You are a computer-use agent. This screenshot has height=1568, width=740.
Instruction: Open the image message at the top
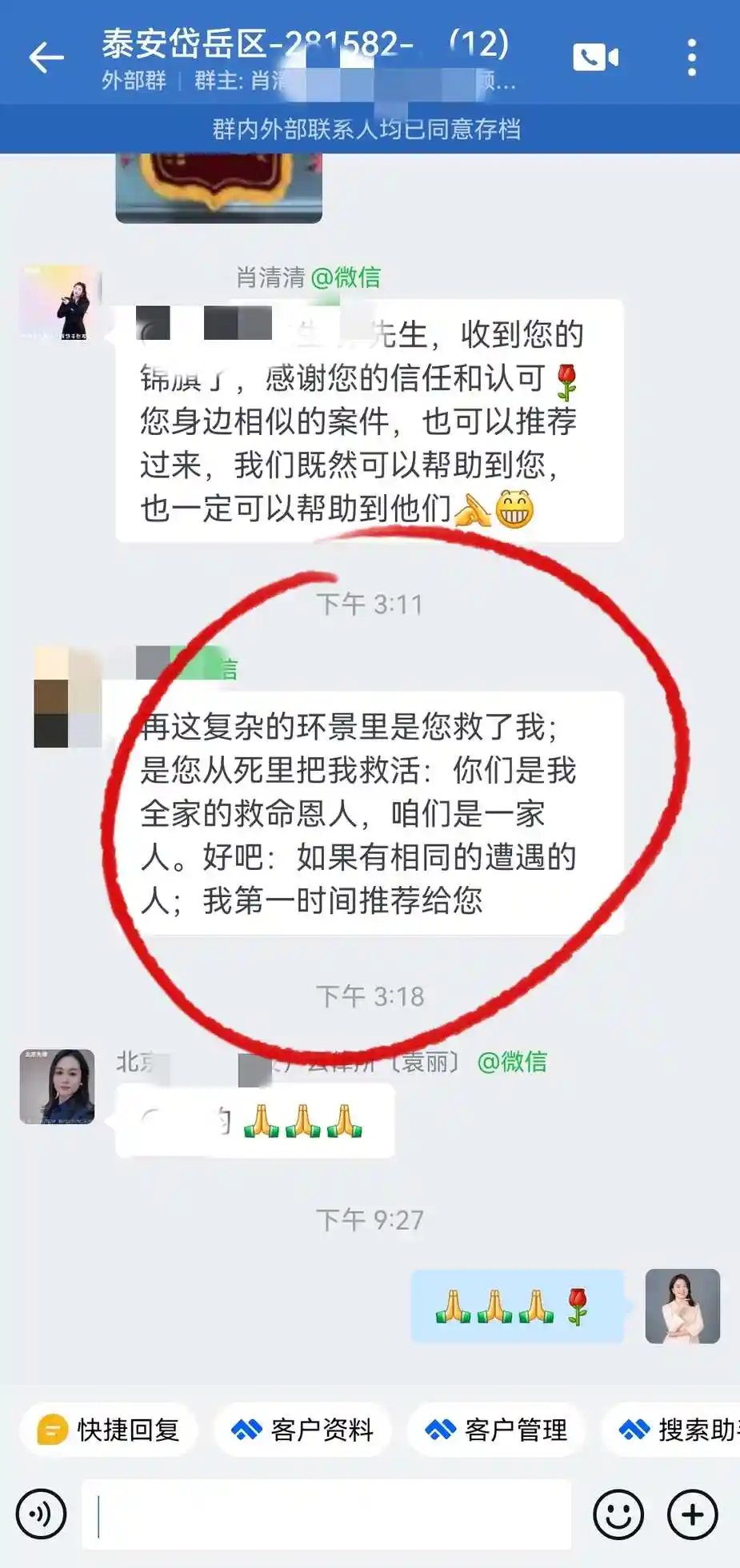pyautogui.click(x=218, y=188)
